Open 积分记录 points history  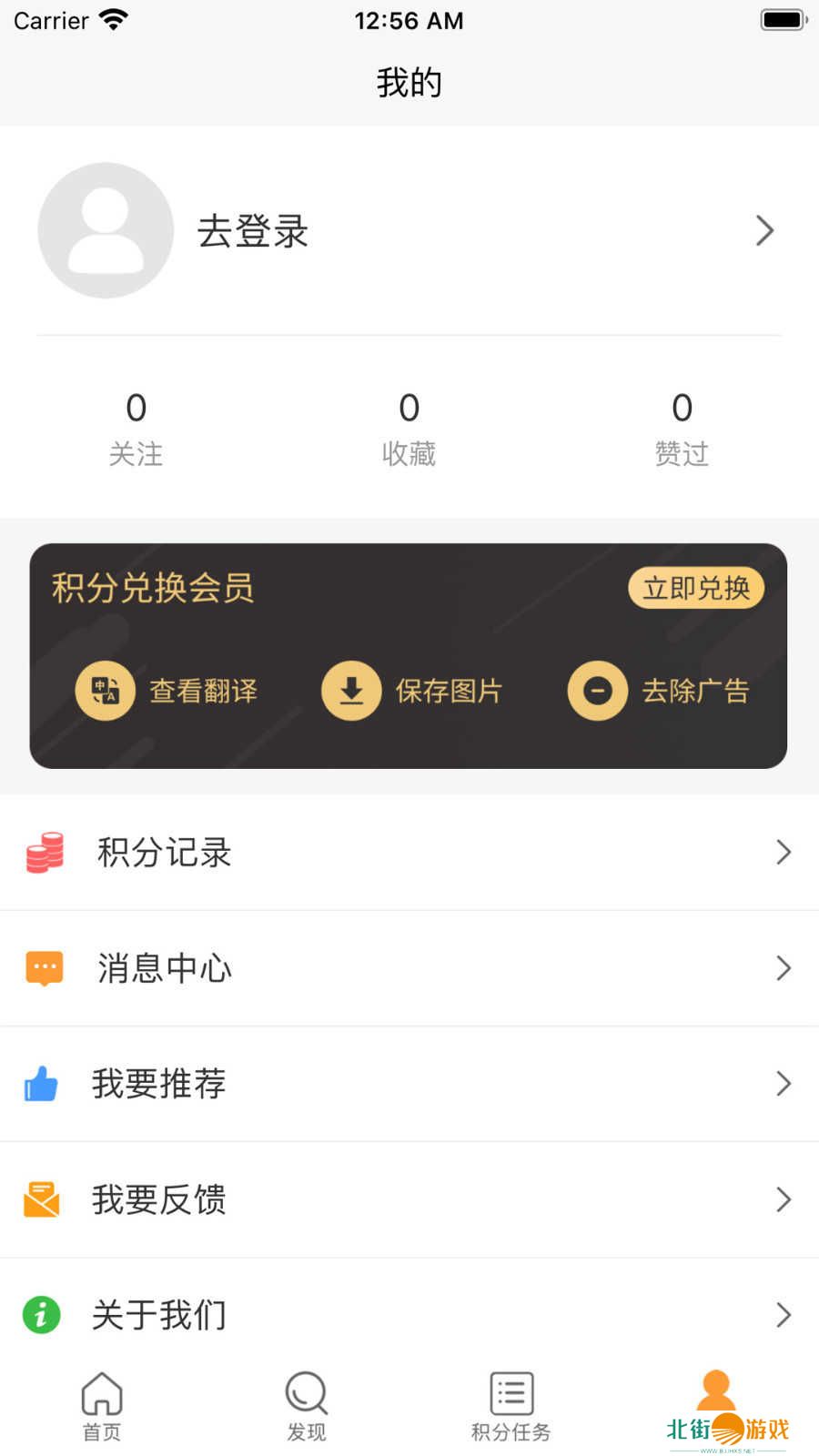tap(409, 853)
